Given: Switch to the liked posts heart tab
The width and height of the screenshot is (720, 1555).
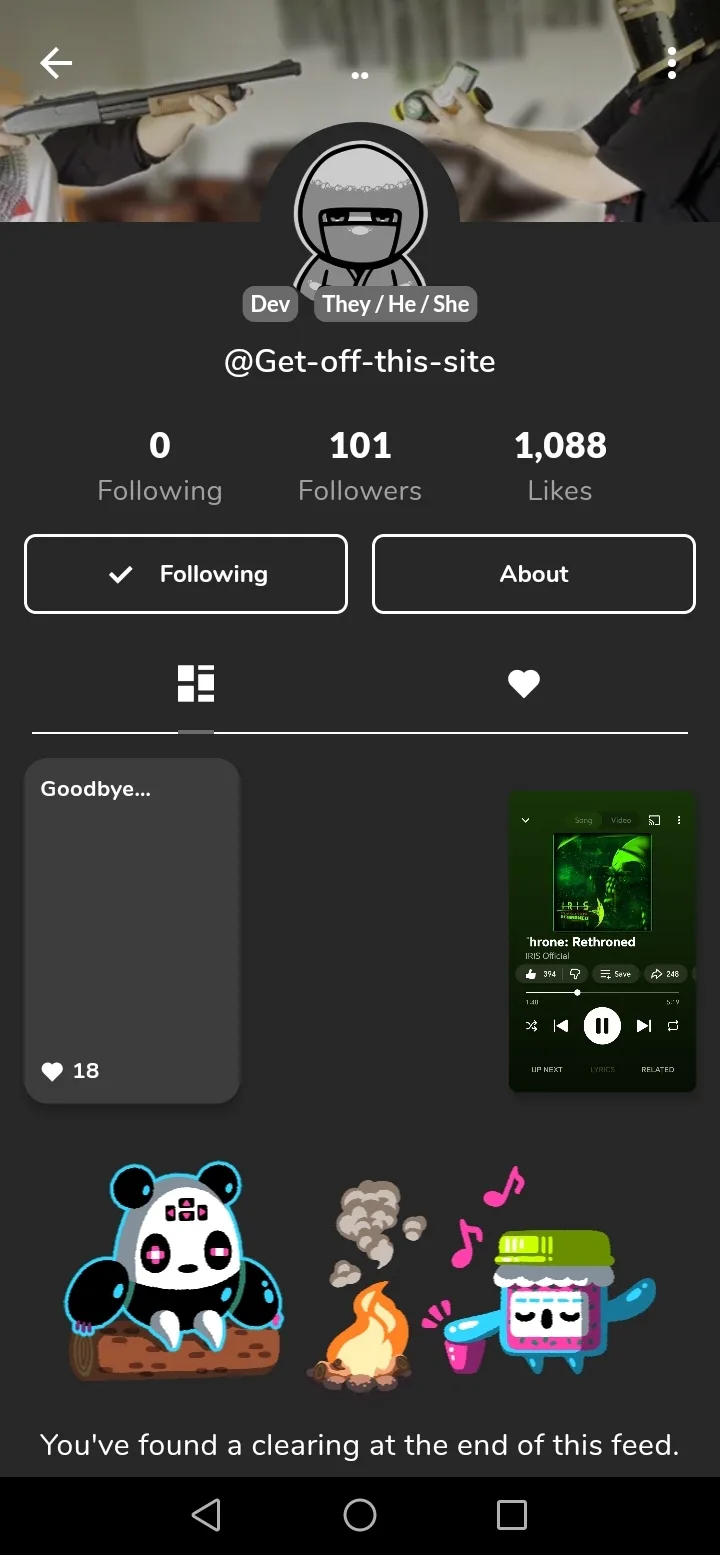Looking at the screenshot, I should (523, 684).
